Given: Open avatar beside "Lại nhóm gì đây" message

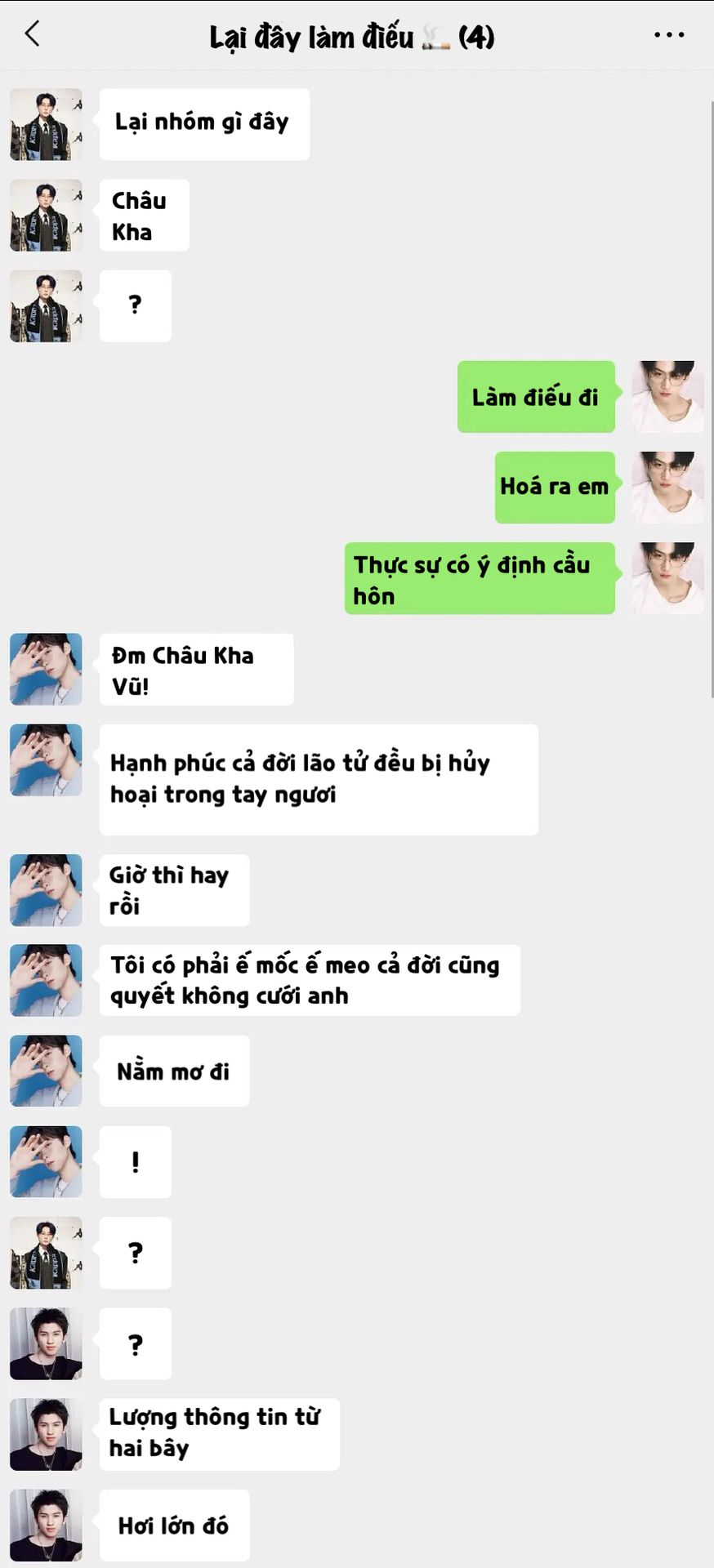Looking at the screenshot, I should point(46,124).
